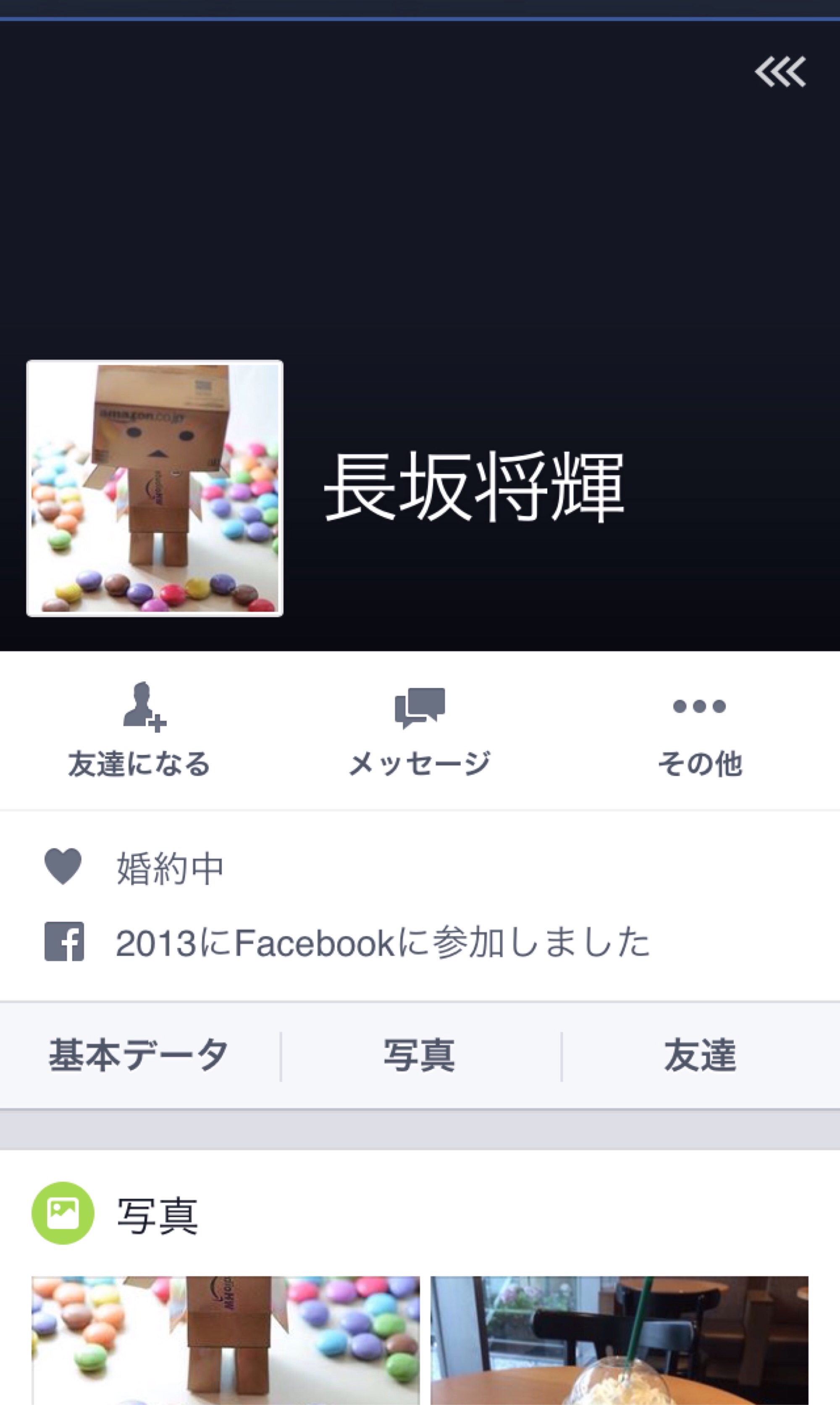Send a message via メッセージ
840x1405 pixels.
pos(420,730)
